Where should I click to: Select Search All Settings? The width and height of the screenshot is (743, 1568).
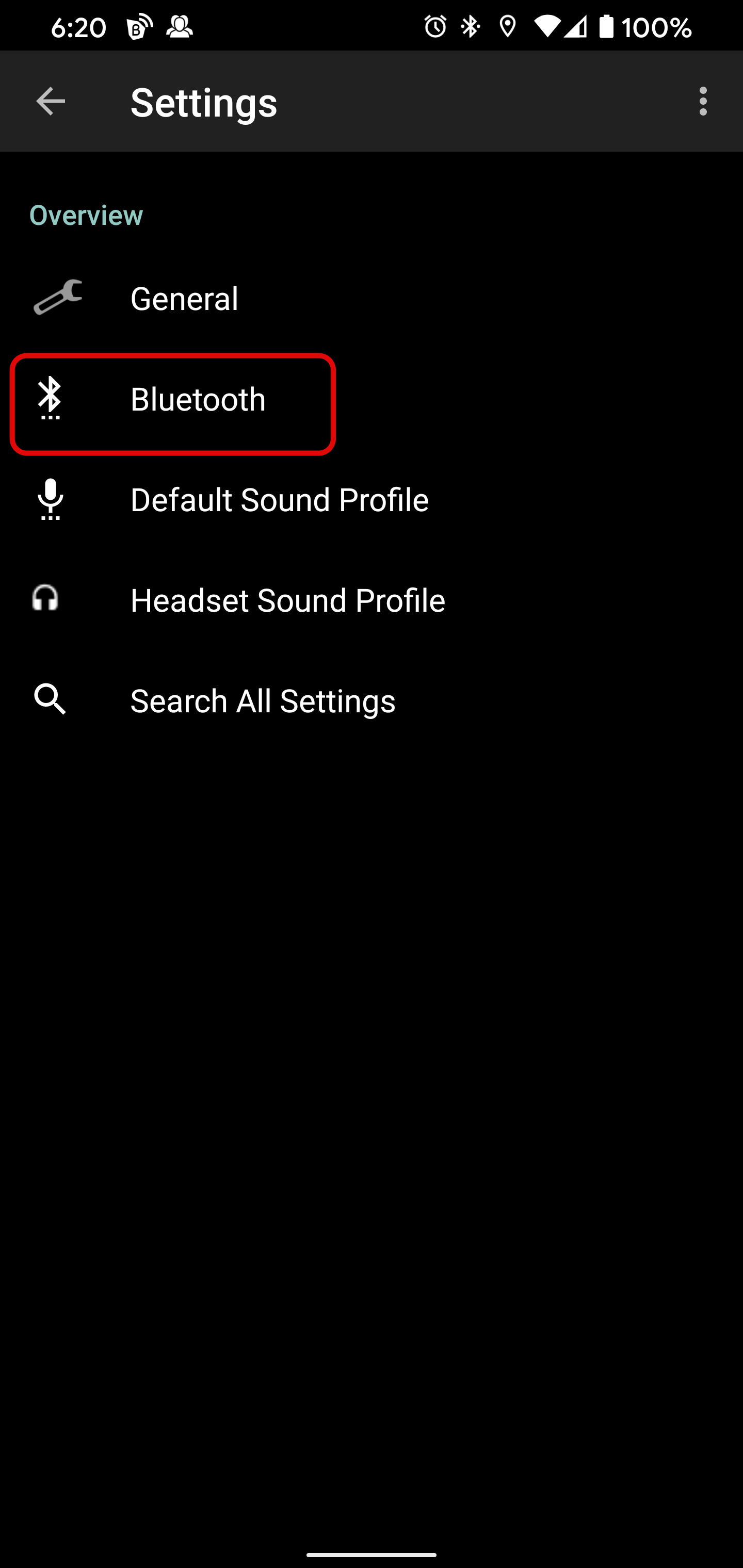(x=263, y=700)
